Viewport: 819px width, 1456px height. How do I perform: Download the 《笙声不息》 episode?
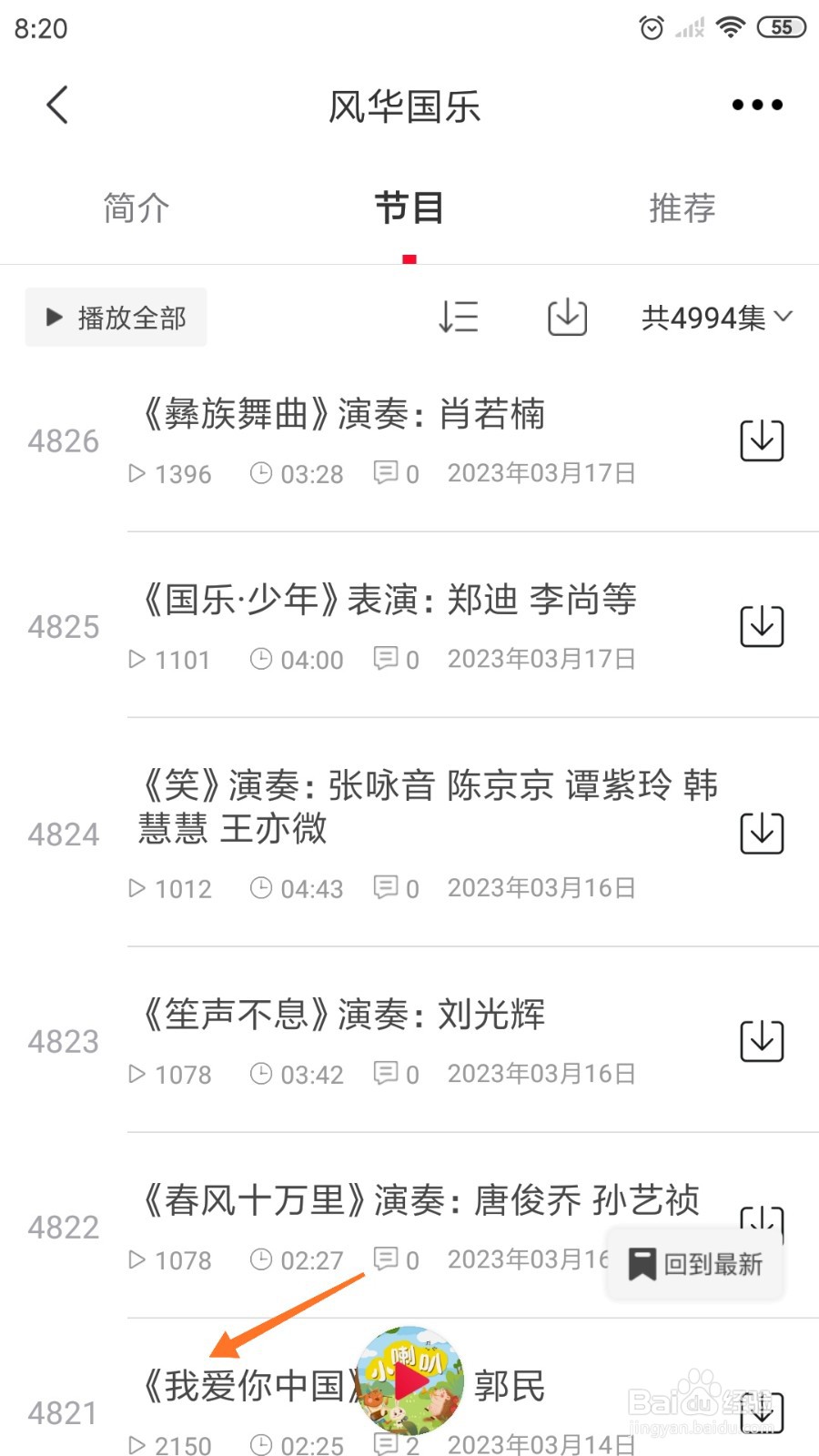click(762, 1040)
